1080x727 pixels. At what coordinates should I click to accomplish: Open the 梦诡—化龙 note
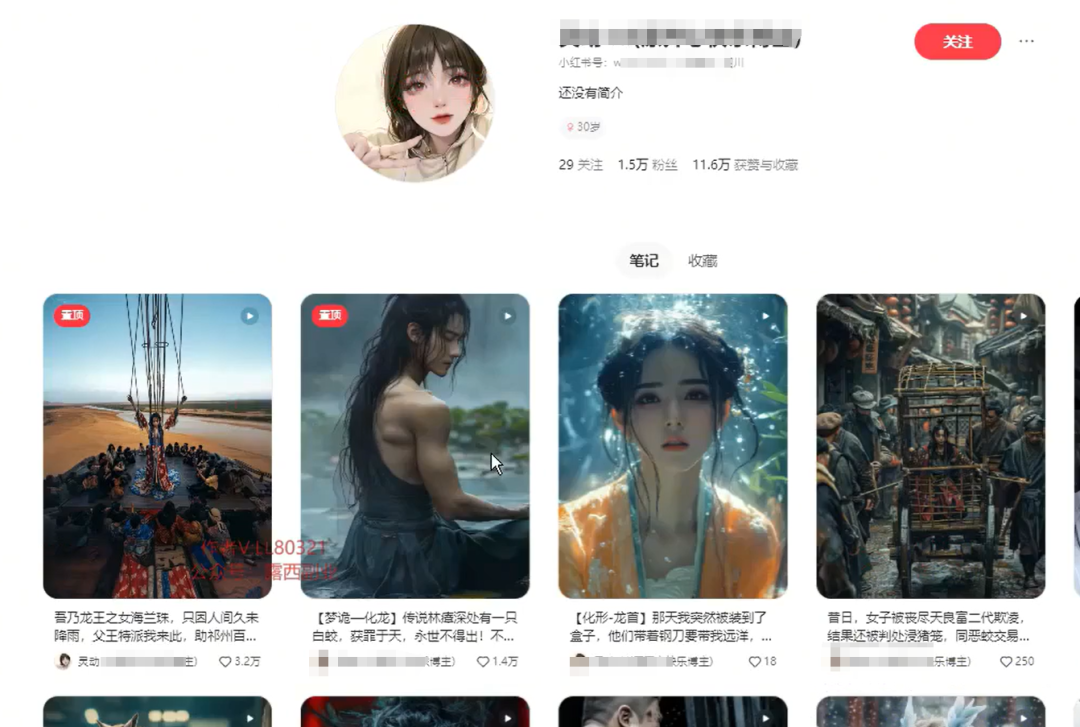click(x=415, y=446)
